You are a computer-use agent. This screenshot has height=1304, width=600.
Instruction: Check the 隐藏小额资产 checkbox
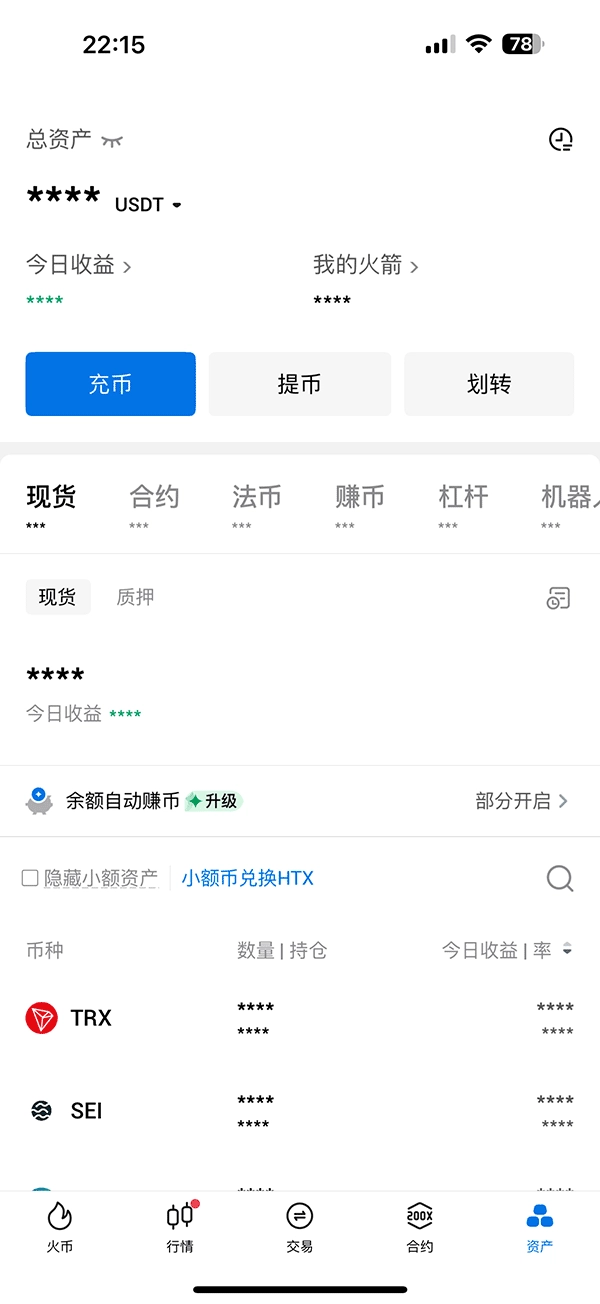tap(30, 878)
